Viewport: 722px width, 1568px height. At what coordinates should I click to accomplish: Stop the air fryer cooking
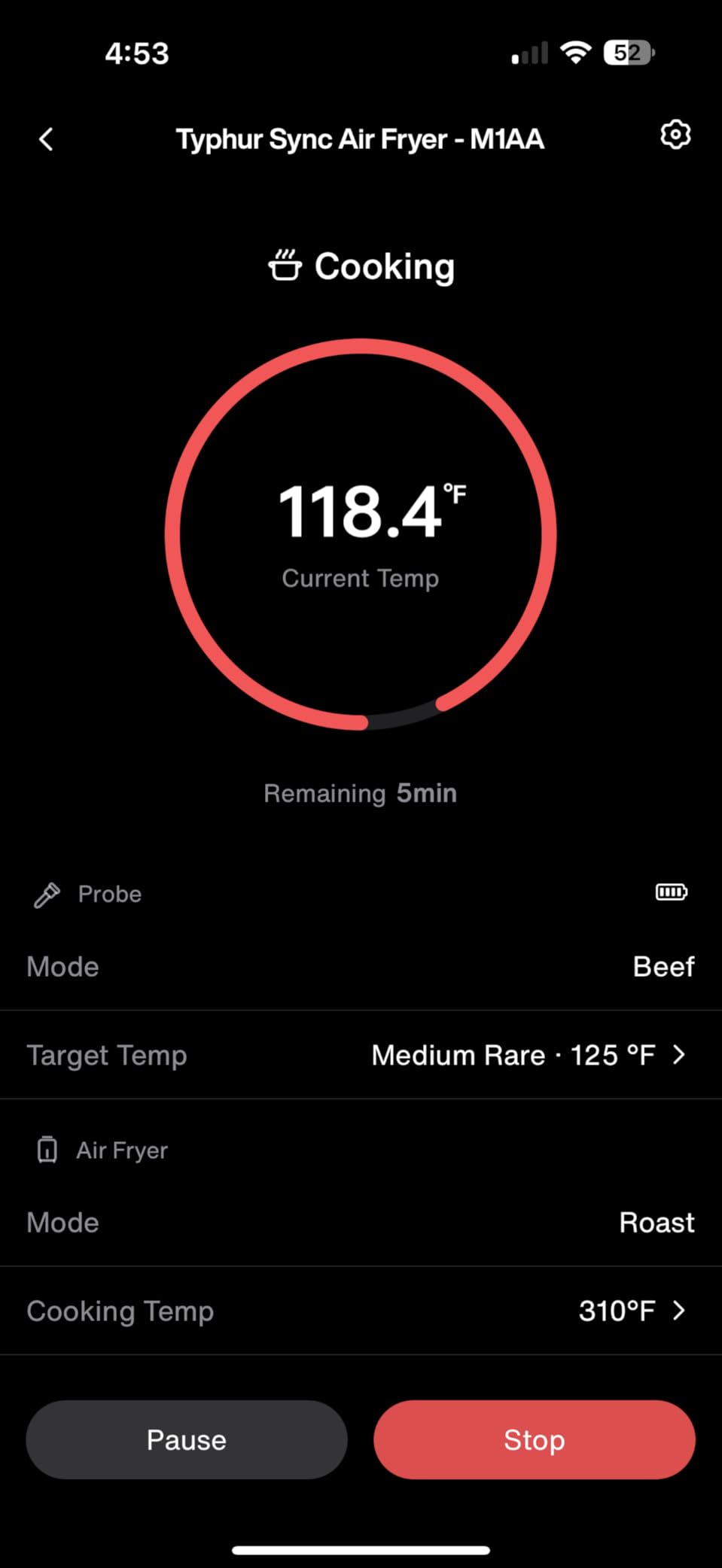coord(534,1439)
